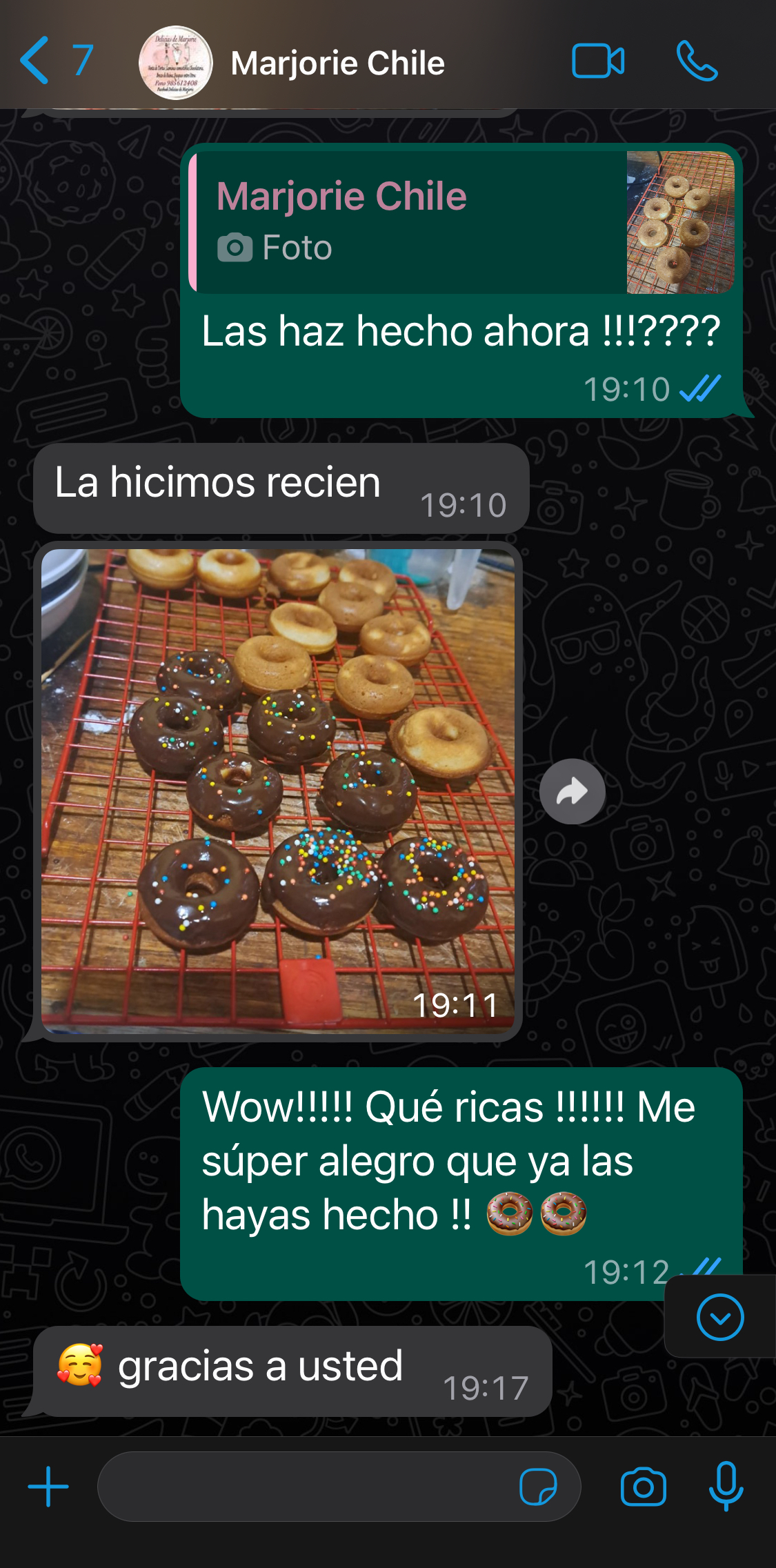Jump to the latest message arrow

pyautogui.click(x=720, y=1317)
